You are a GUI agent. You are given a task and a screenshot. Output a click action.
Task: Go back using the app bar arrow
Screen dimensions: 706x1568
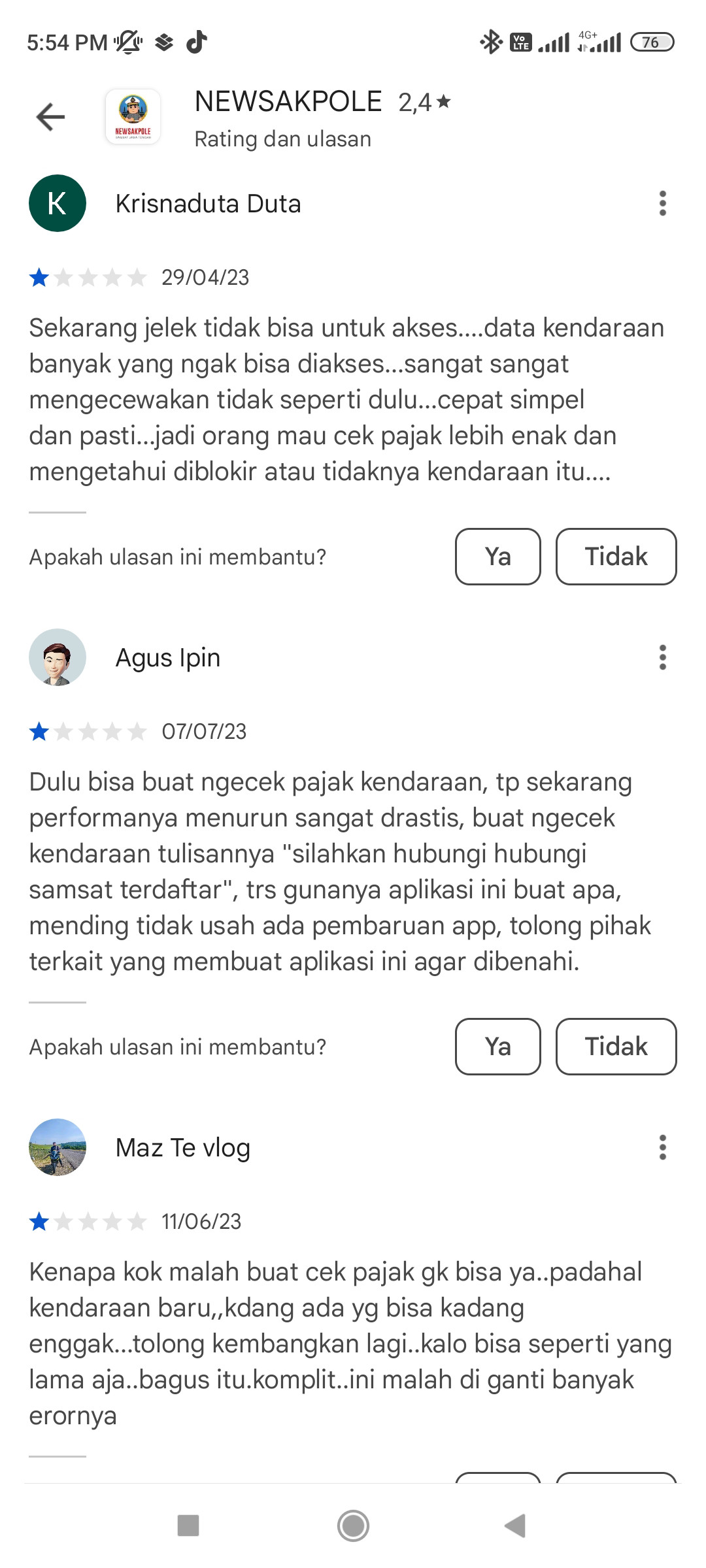(50, 118)
